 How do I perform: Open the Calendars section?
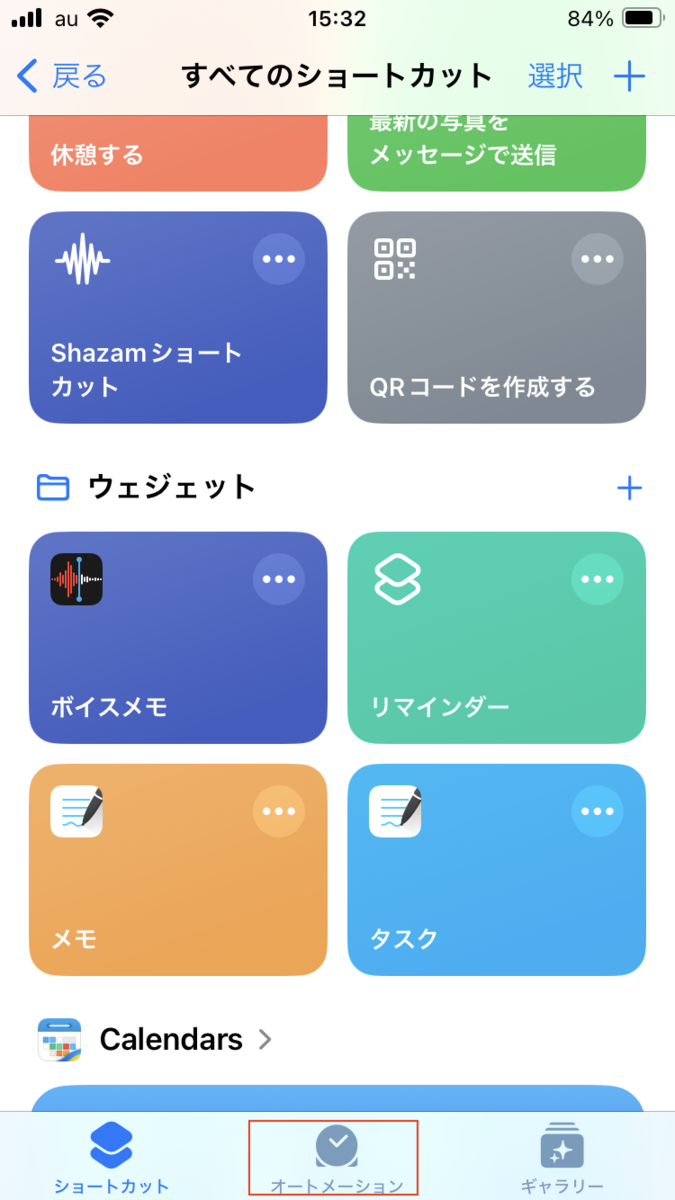tap(155, 1039)
